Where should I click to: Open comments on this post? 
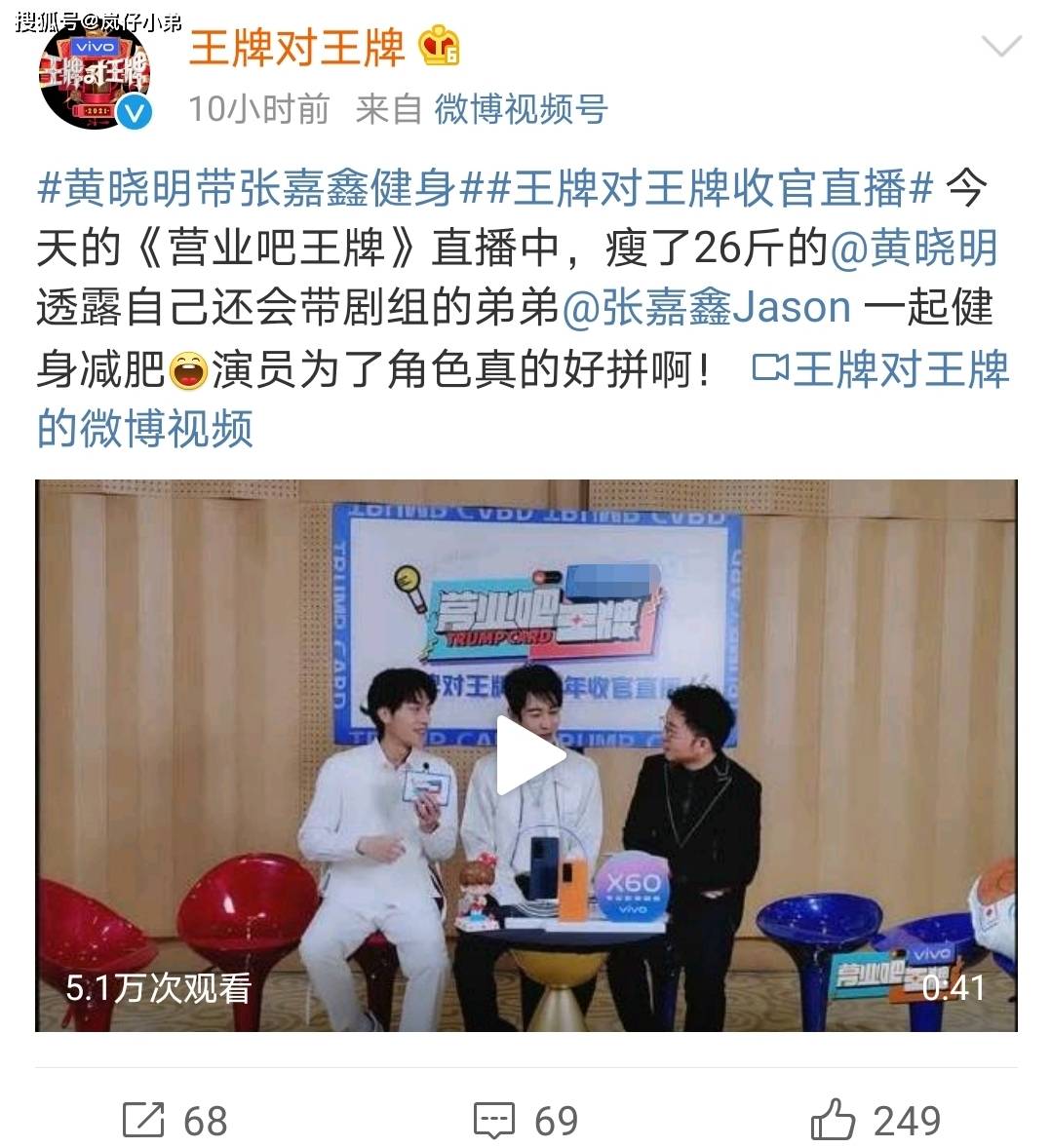pos(525,1120)
